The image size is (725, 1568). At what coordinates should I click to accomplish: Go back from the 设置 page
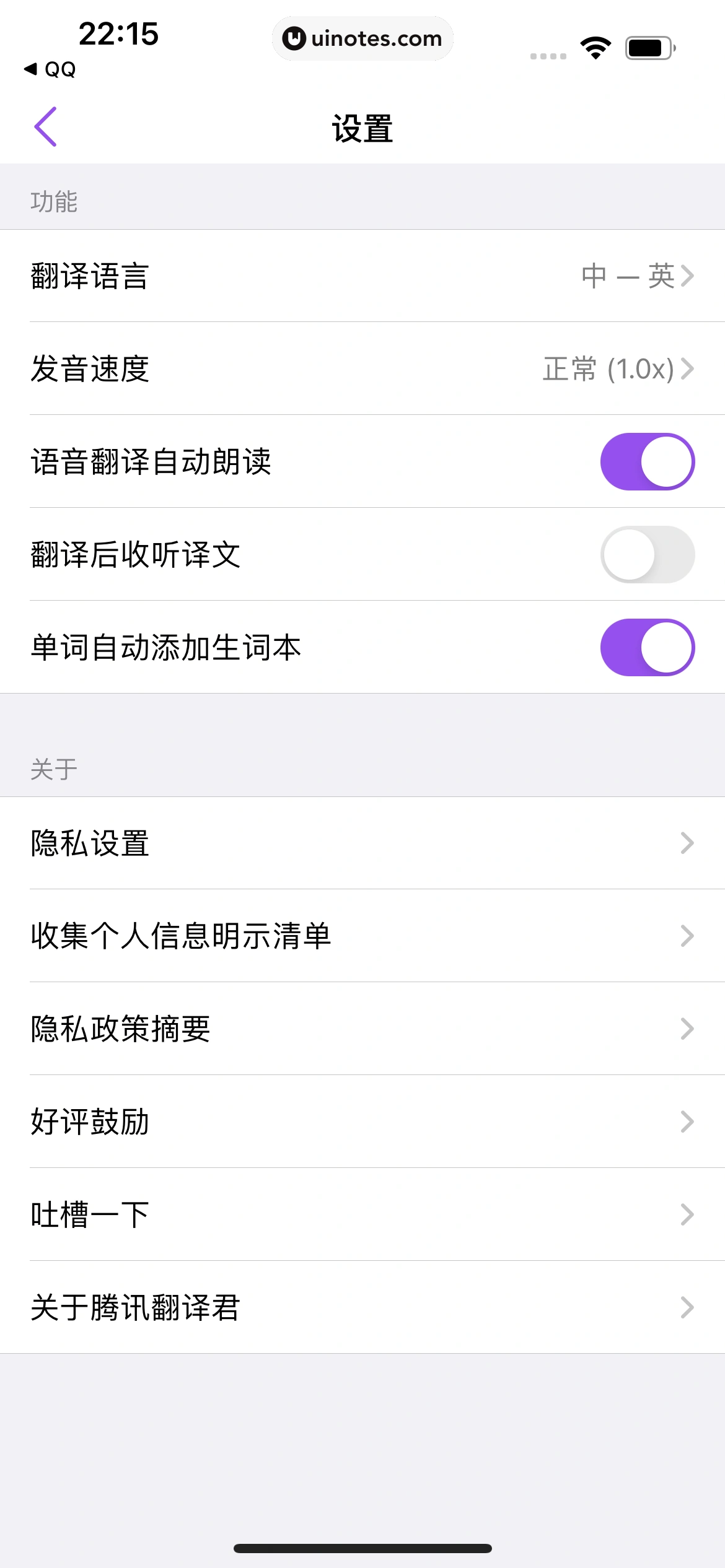click(x=46, y=127)
